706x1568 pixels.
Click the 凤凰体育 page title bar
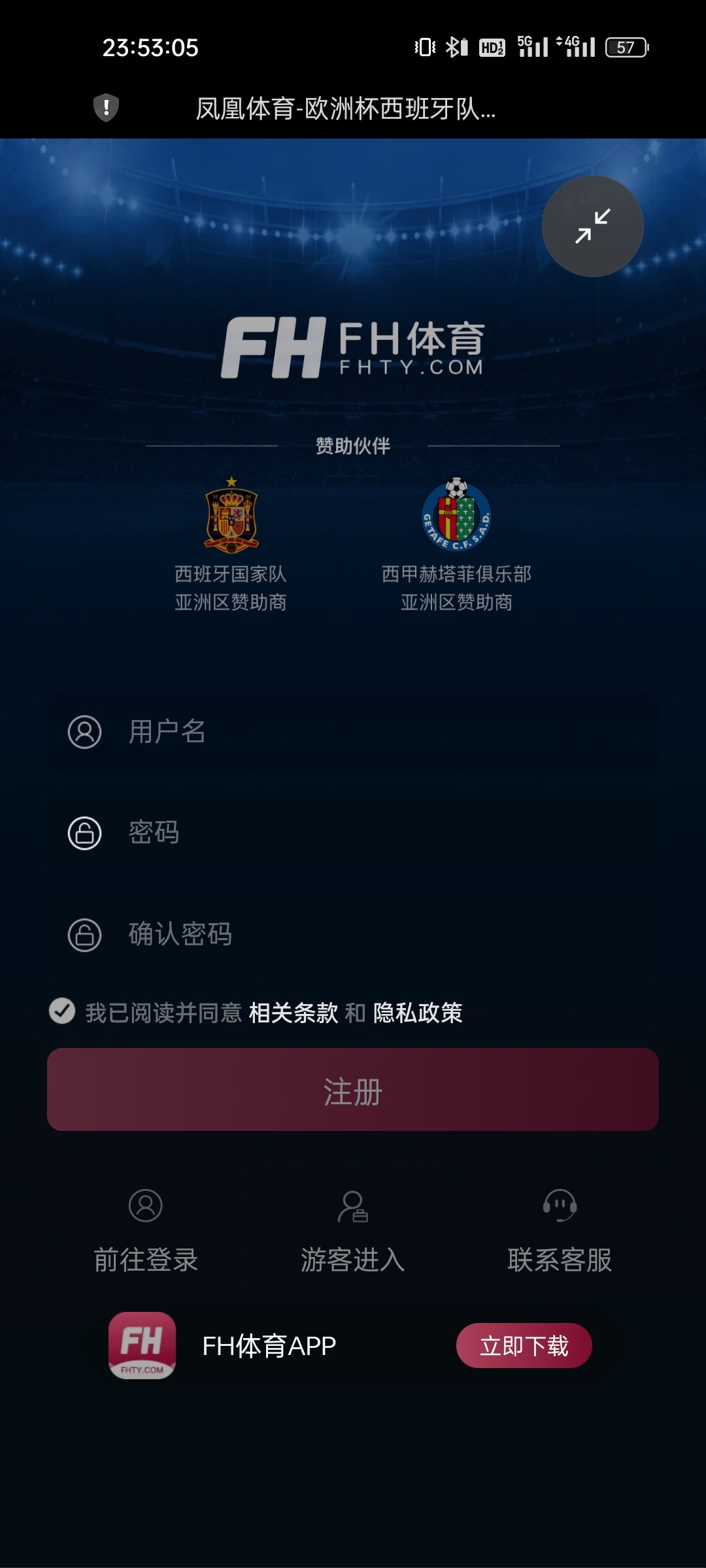click(346, 110)
